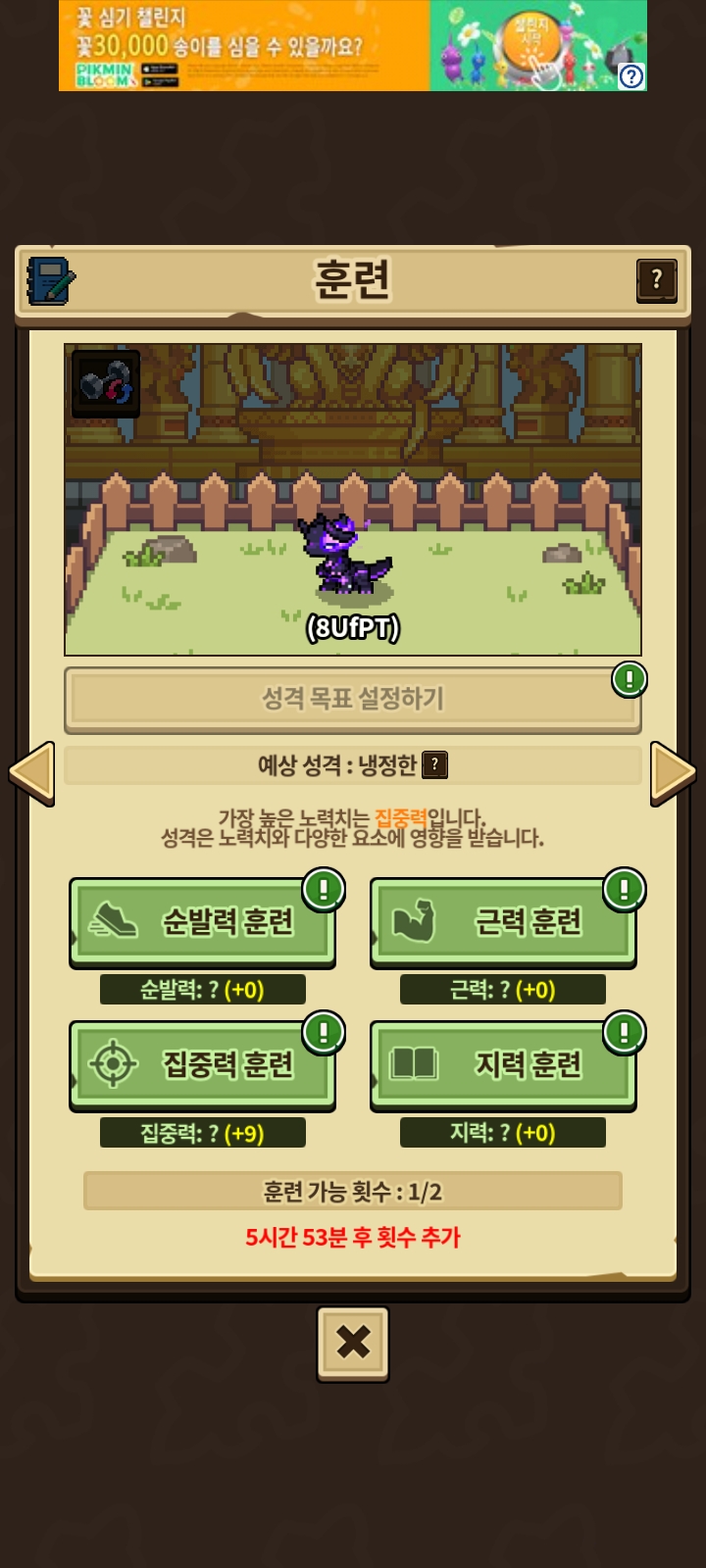Tap the dumbbell swap icon on the pet scene
The image size is (706, 1568).
pyautogui.click(x=106, y=384)
